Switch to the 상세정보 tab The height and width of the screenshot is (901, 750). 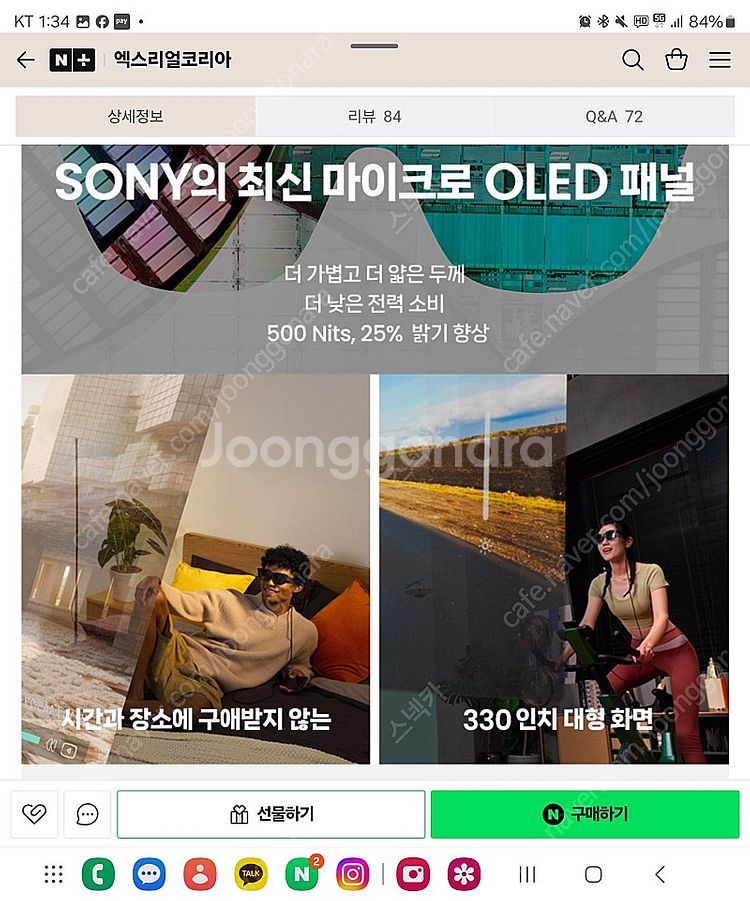tap(135, 117)
